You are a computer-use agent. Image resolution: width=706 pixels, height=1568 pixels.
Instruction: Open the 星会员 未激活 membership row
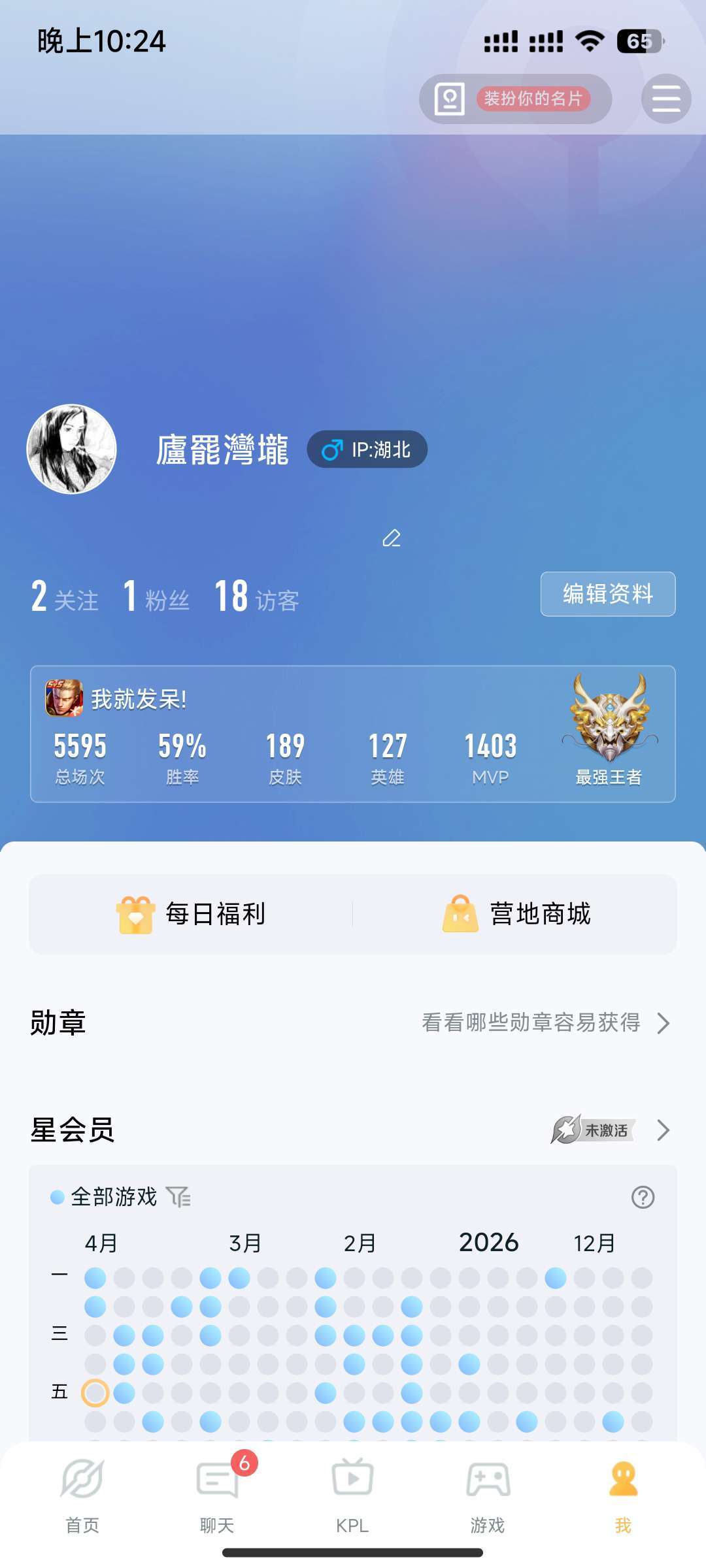point(611,1130)
